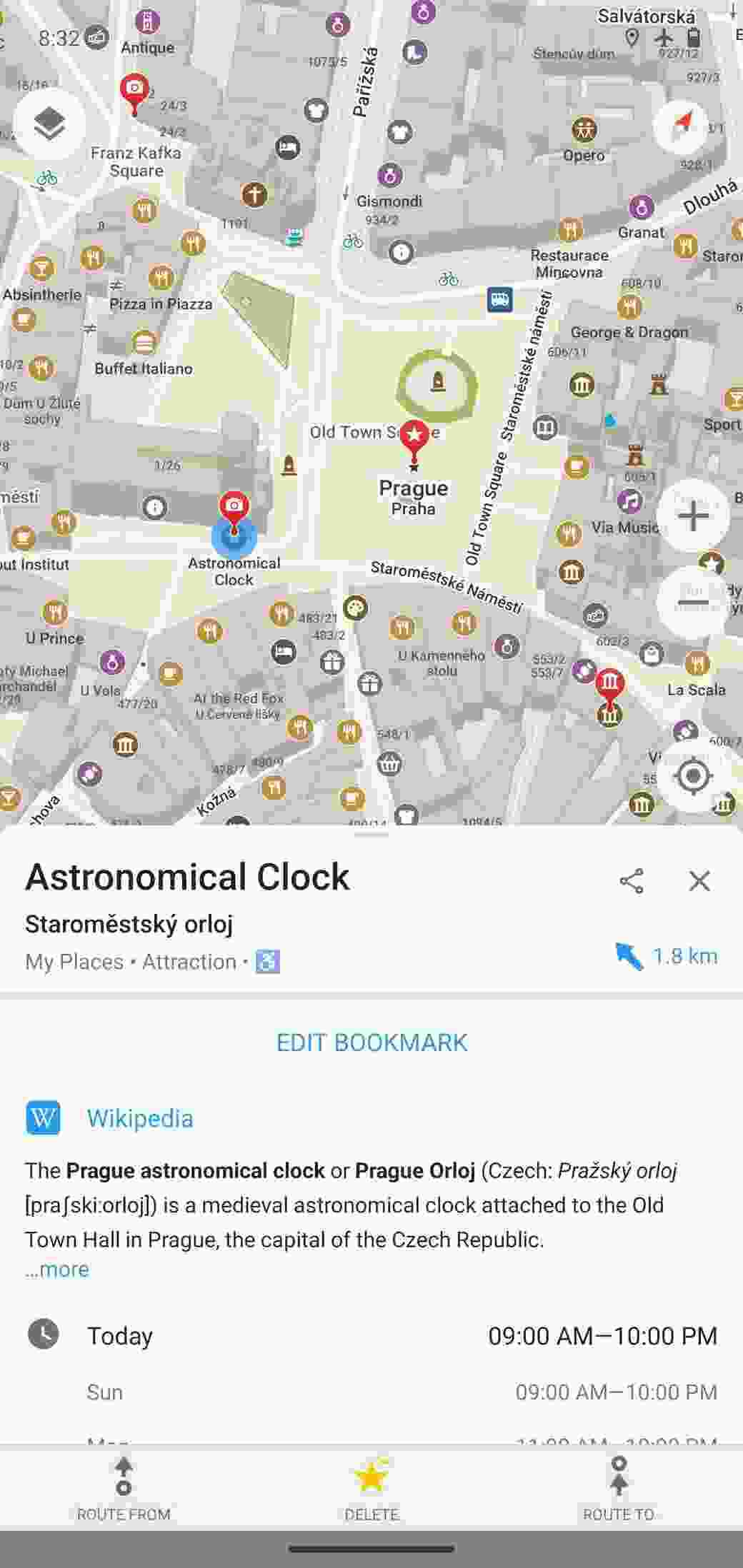Screen dimensions: 743x1568
Task: Center the map on my location
Action: click(692, 776)
